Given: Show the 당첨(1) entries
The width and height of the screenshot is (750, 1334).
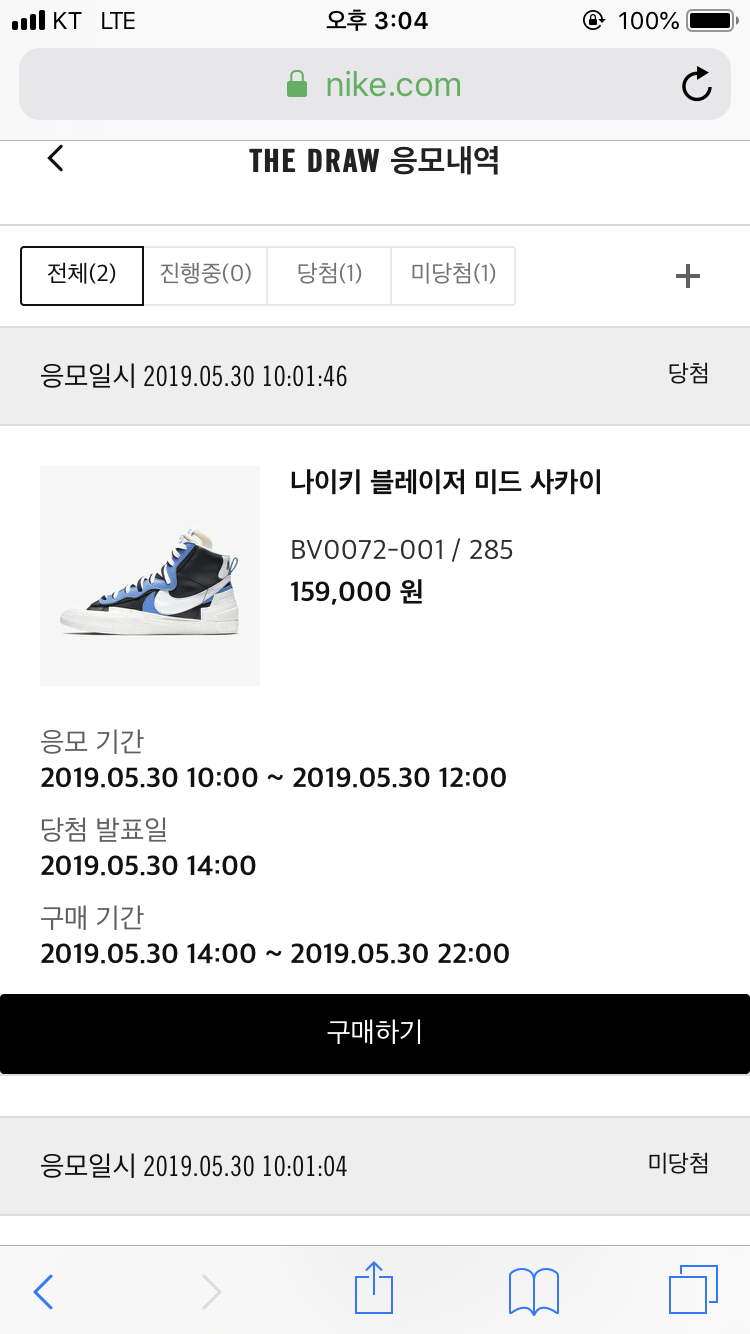Looking at the screenshot, I should tap(329, 275).
